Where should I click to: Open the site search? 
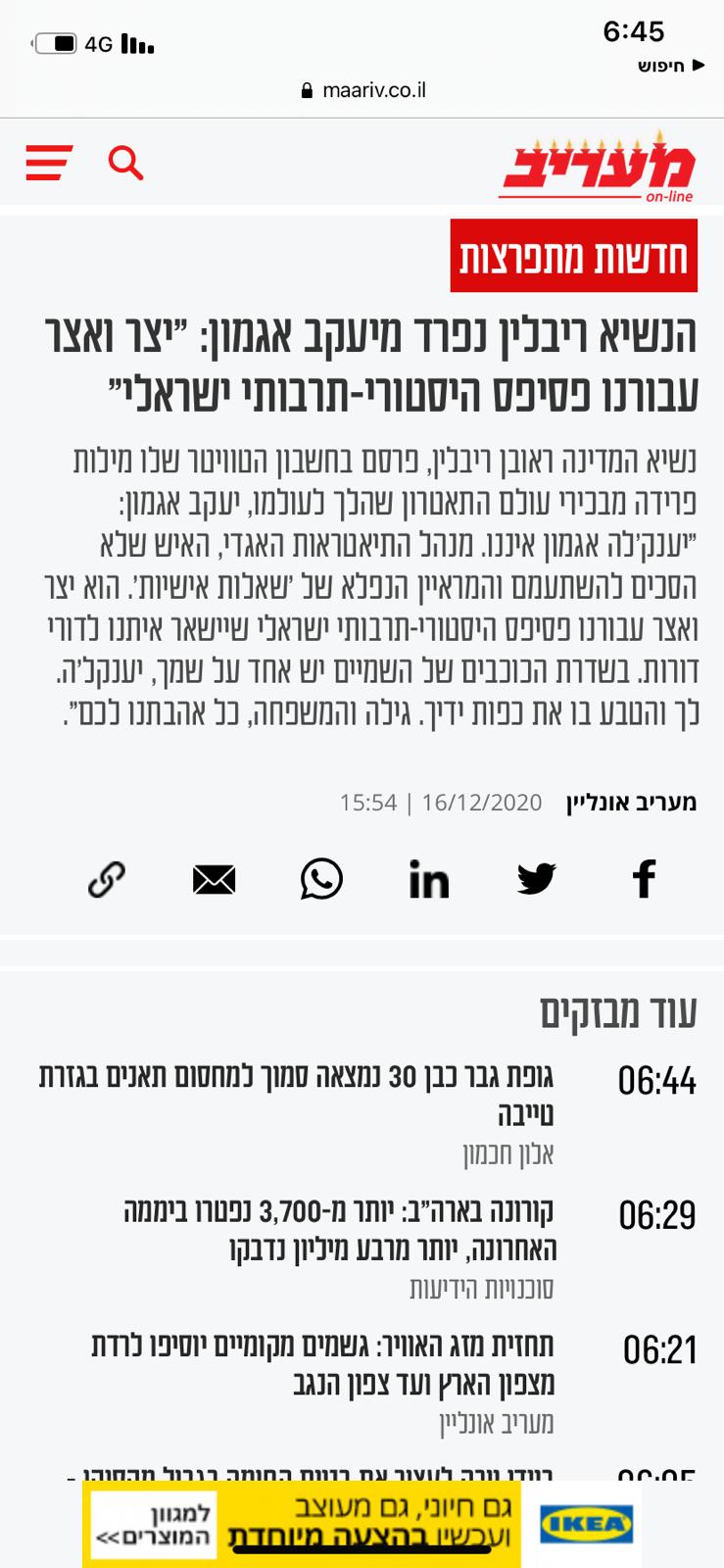[x=125, y=163]
